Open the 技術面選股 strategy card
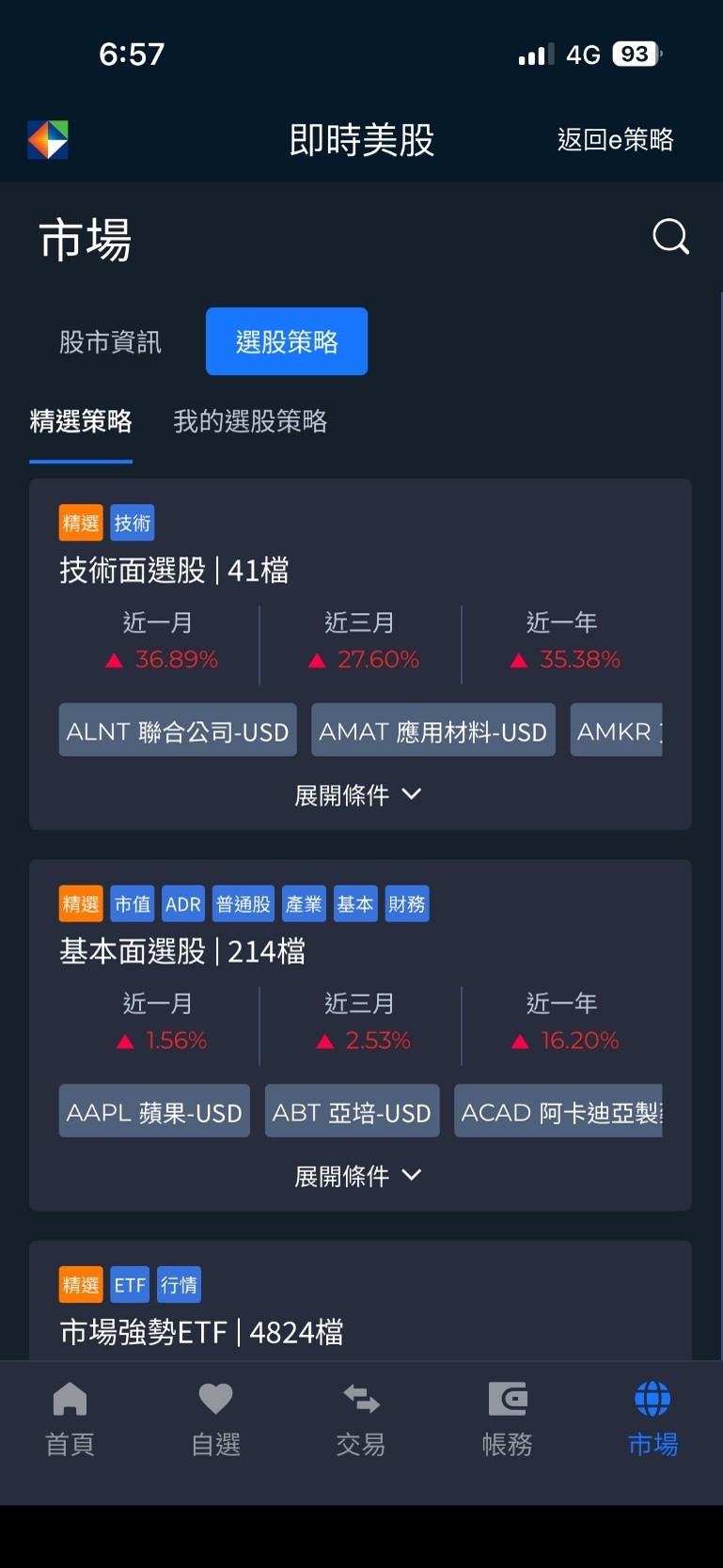The width and height of the screenshot is (723, 1568). (174, 571)
